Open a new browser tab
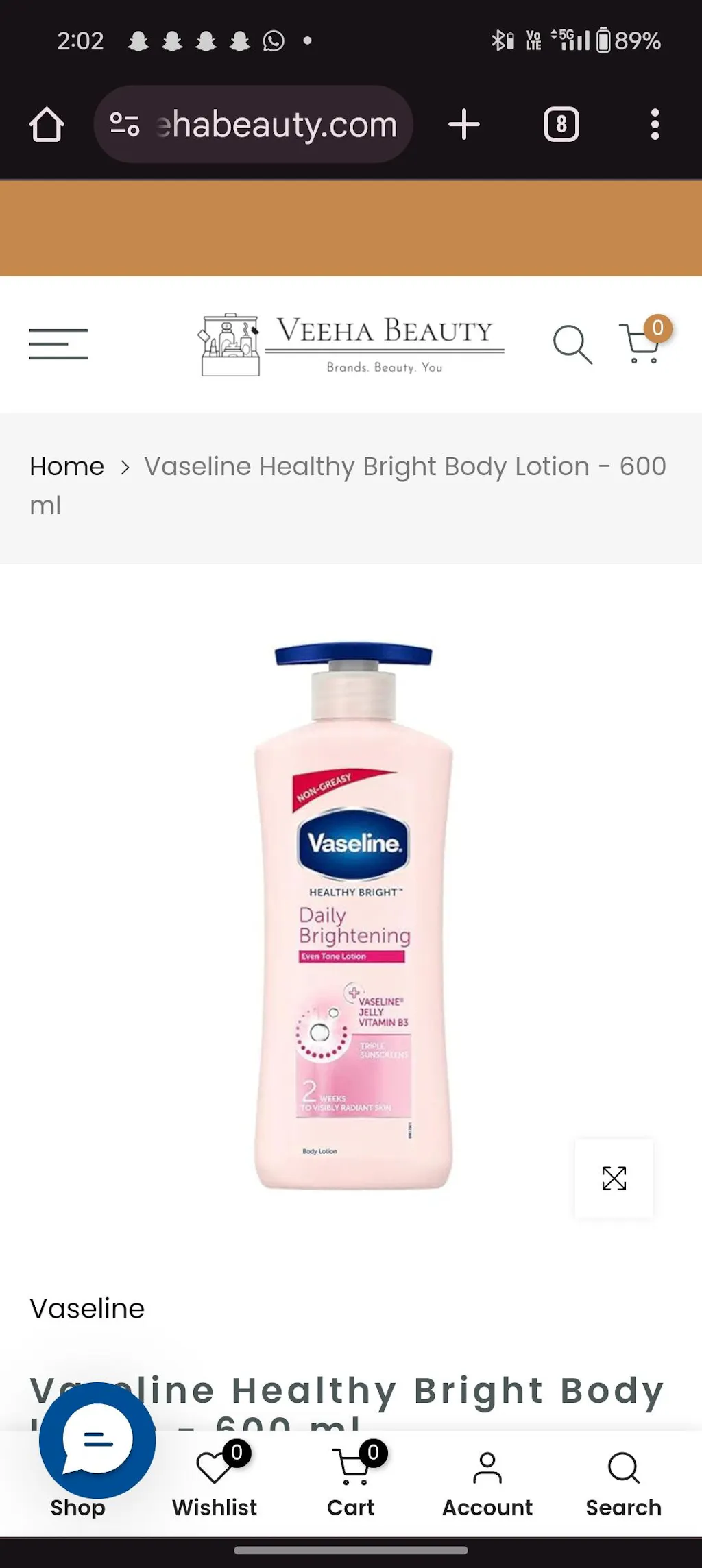The height and width of the screenshot is (1568, 702). click(x=464, y=125)
